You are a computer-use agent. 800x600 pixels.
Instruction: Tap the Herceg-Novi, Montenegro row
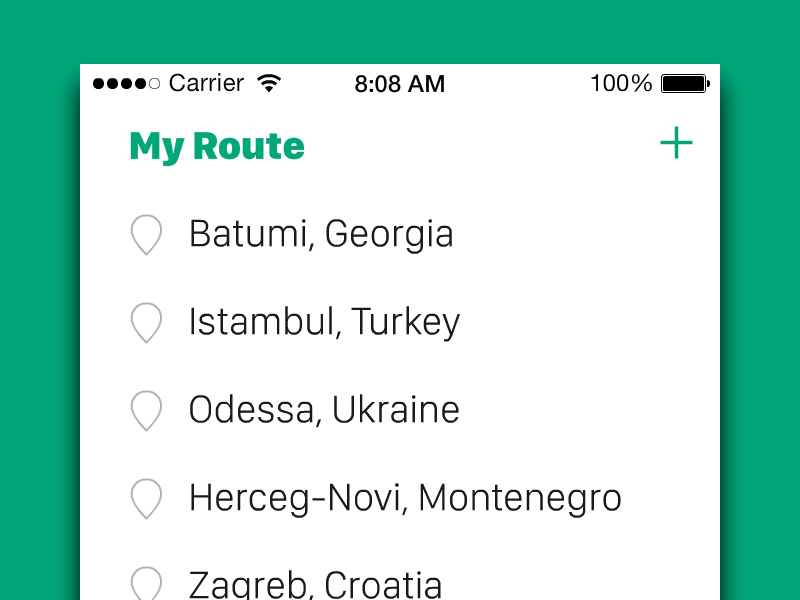click(404, 497)
